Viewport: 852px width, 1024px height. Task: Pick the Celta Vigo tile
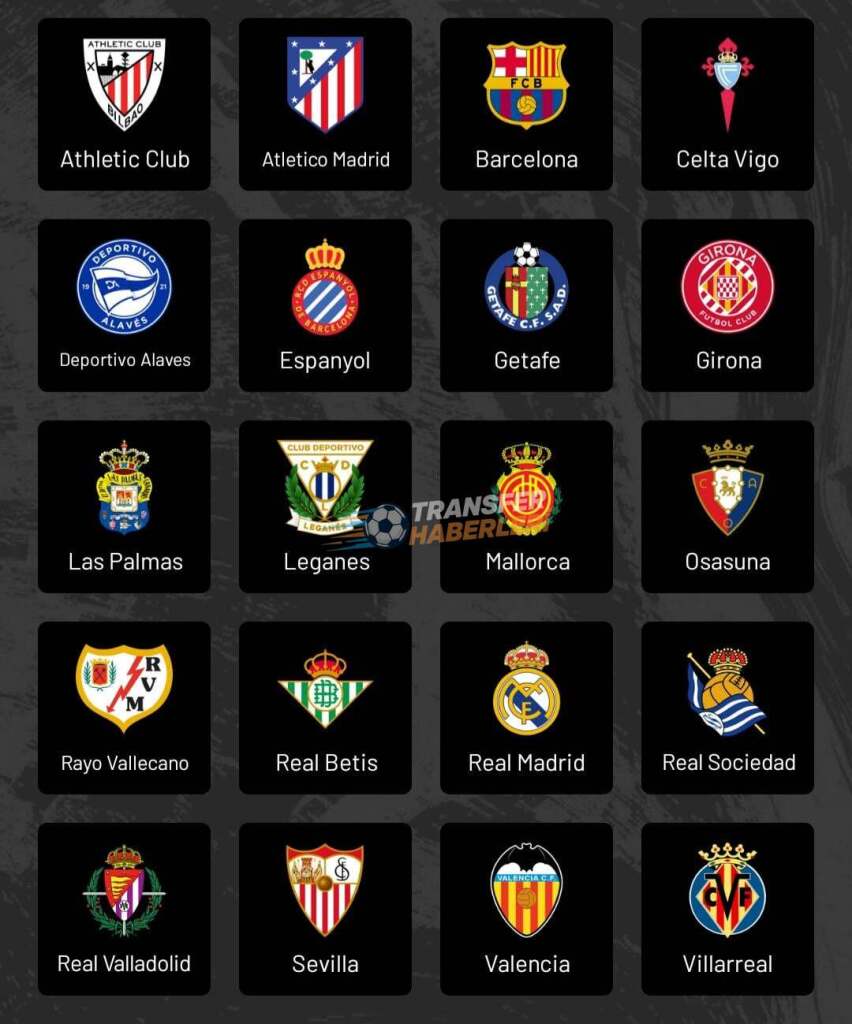727,104
